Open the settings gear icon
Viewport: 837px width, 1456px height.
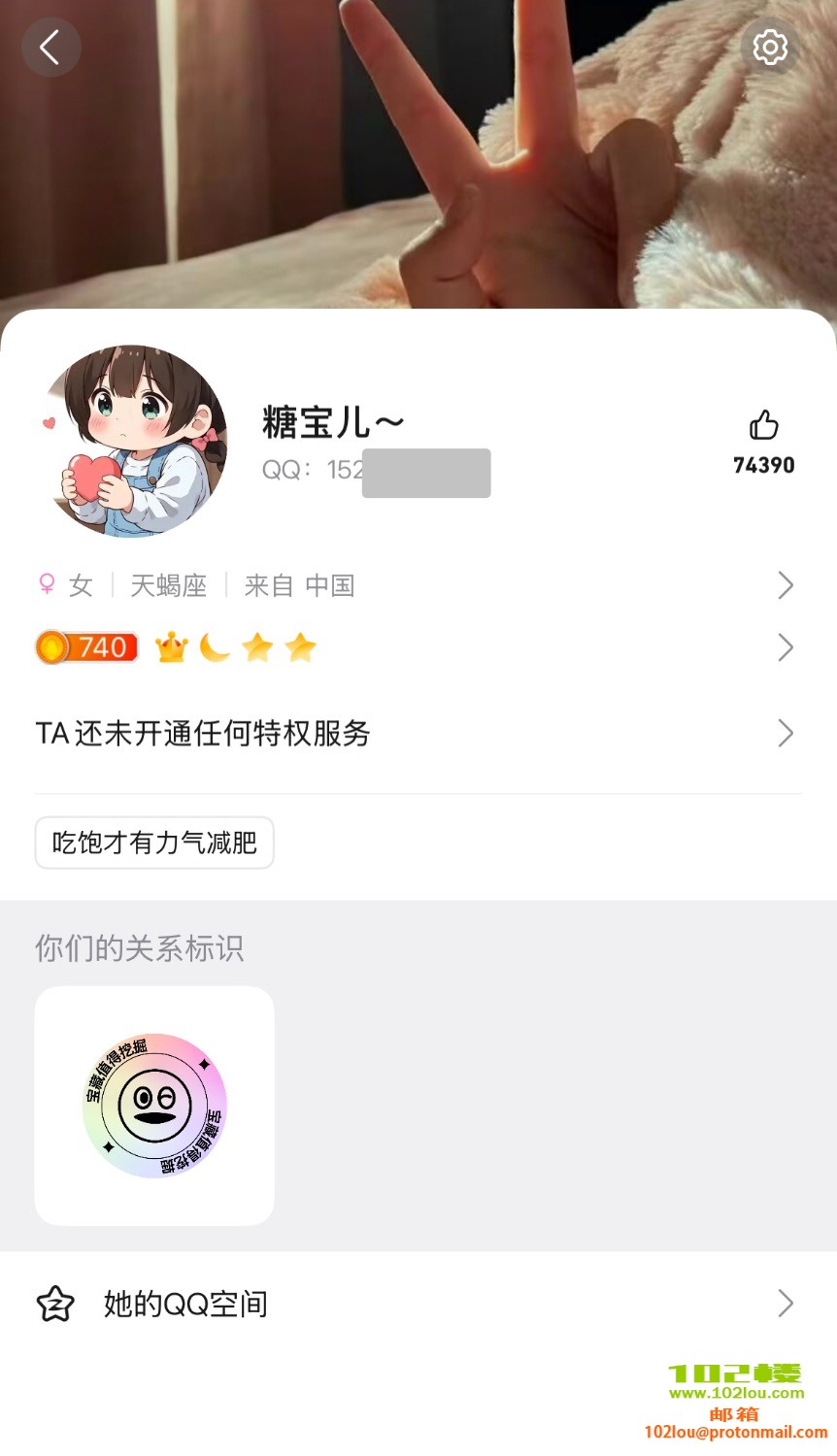pyautogui.click(x=770, y=47)
